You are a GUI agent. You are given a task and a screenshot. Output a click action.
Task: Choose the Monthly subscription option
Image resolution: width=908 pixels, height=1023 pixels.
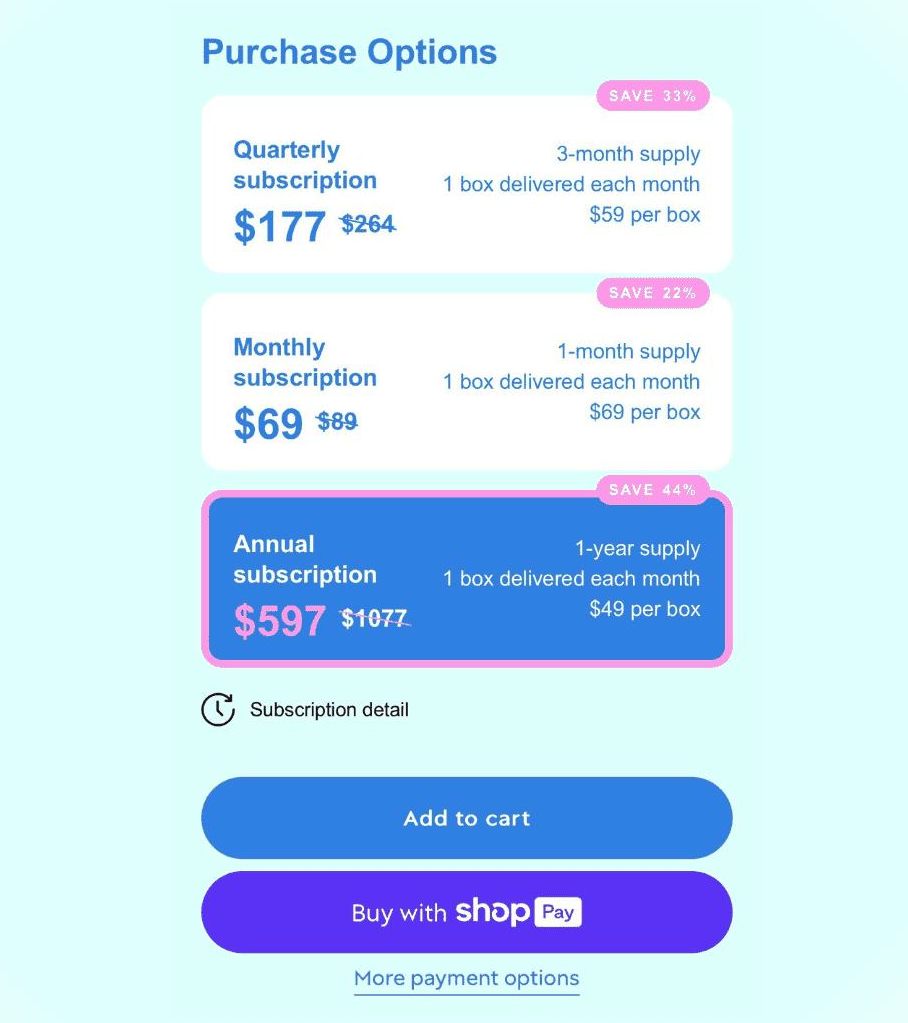tap(466, 382)
